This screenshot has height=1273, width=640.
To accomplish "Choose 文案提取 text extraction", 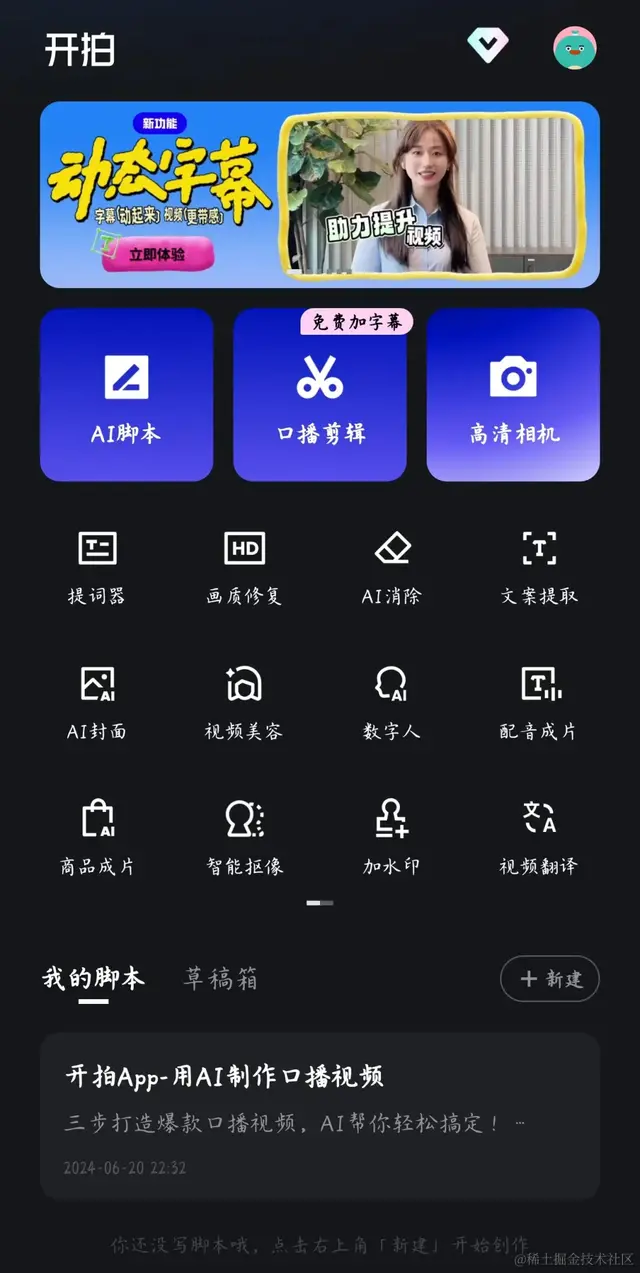I will point(539,567).
